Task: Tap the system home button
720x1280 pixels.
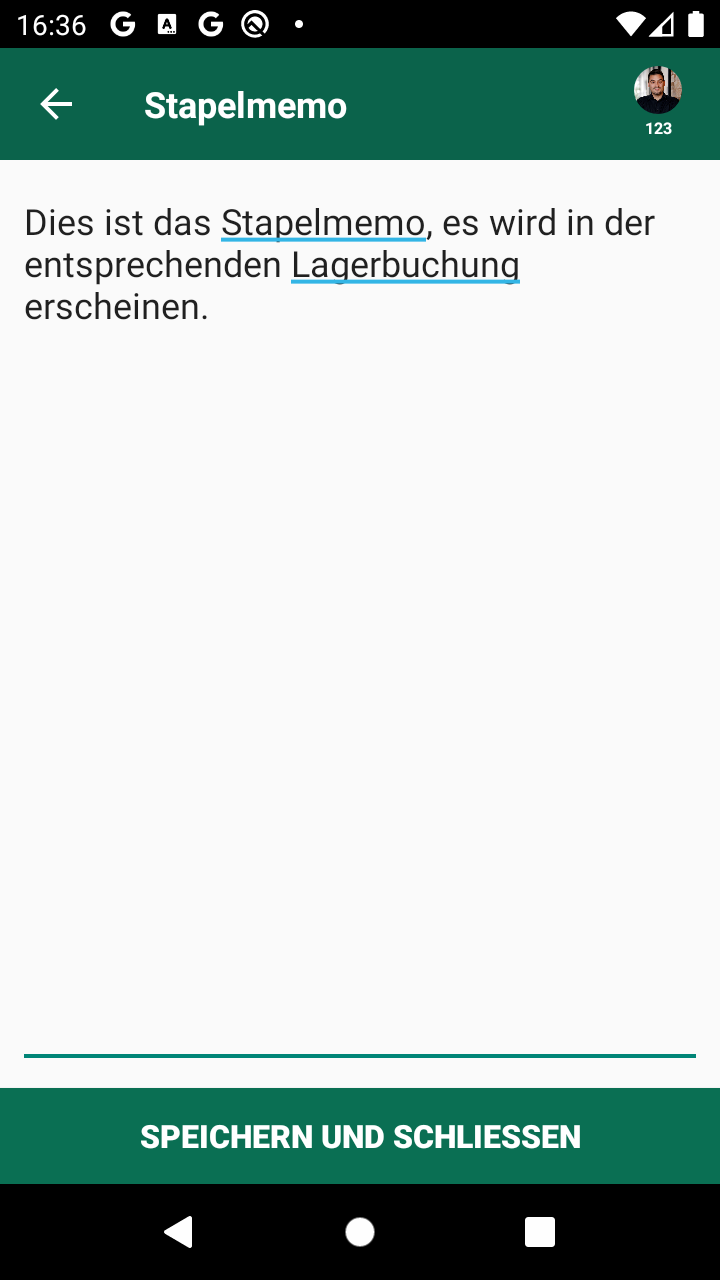Action: point(360,1232)
